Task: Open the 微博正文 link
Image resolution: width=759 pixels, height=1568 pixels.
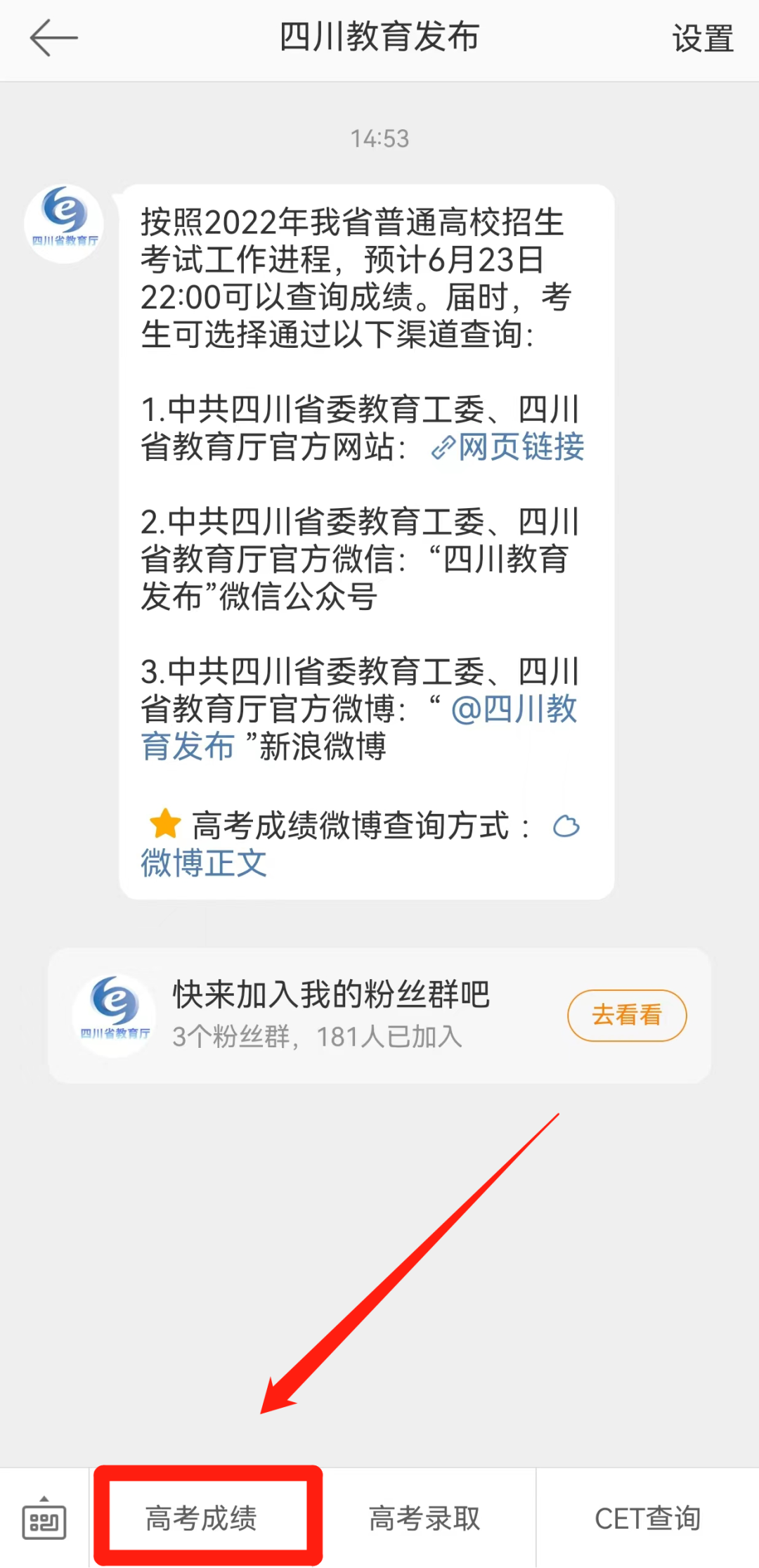Action: (x=204, y=863)
